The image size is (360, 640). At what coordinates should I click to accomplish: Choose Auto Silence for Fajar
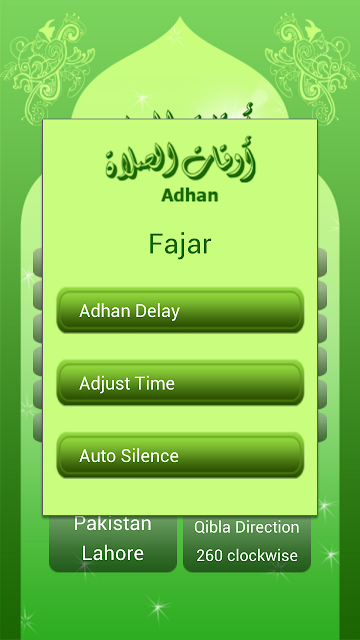tap(180, 456)
